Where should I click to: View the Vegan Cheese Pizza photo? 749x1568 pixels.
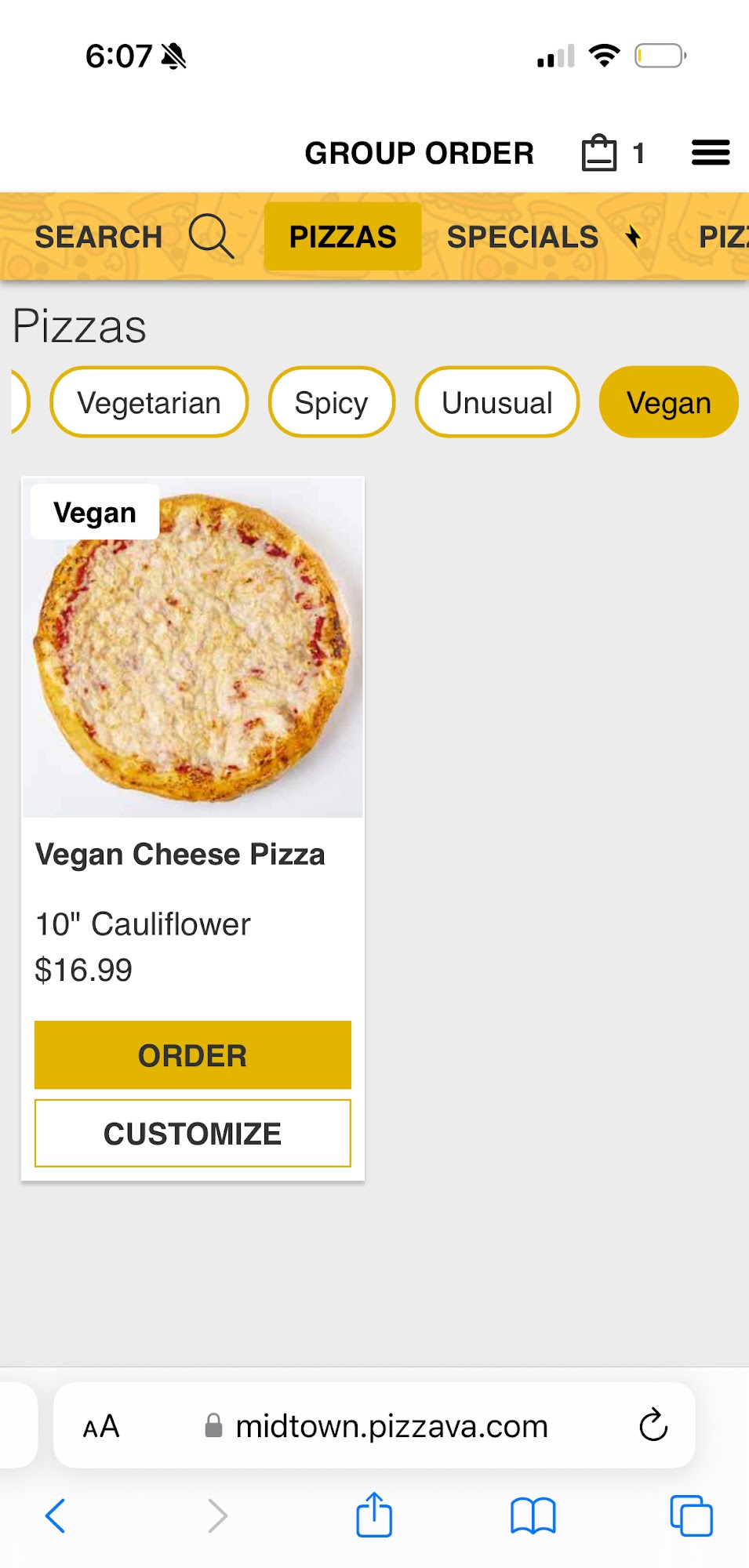point(193,648)
